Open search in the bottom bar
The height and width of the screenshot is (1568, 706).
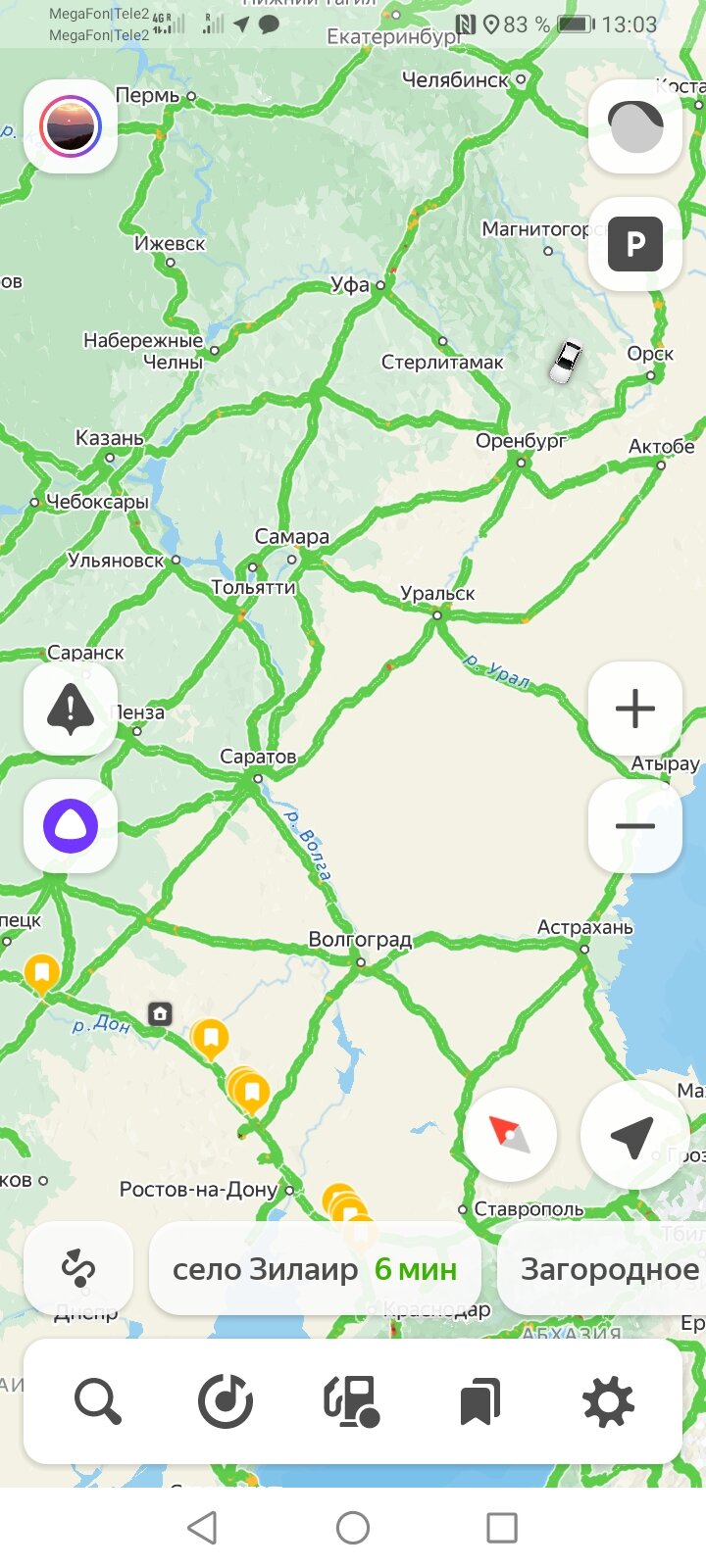click(x=98, y=1402)
